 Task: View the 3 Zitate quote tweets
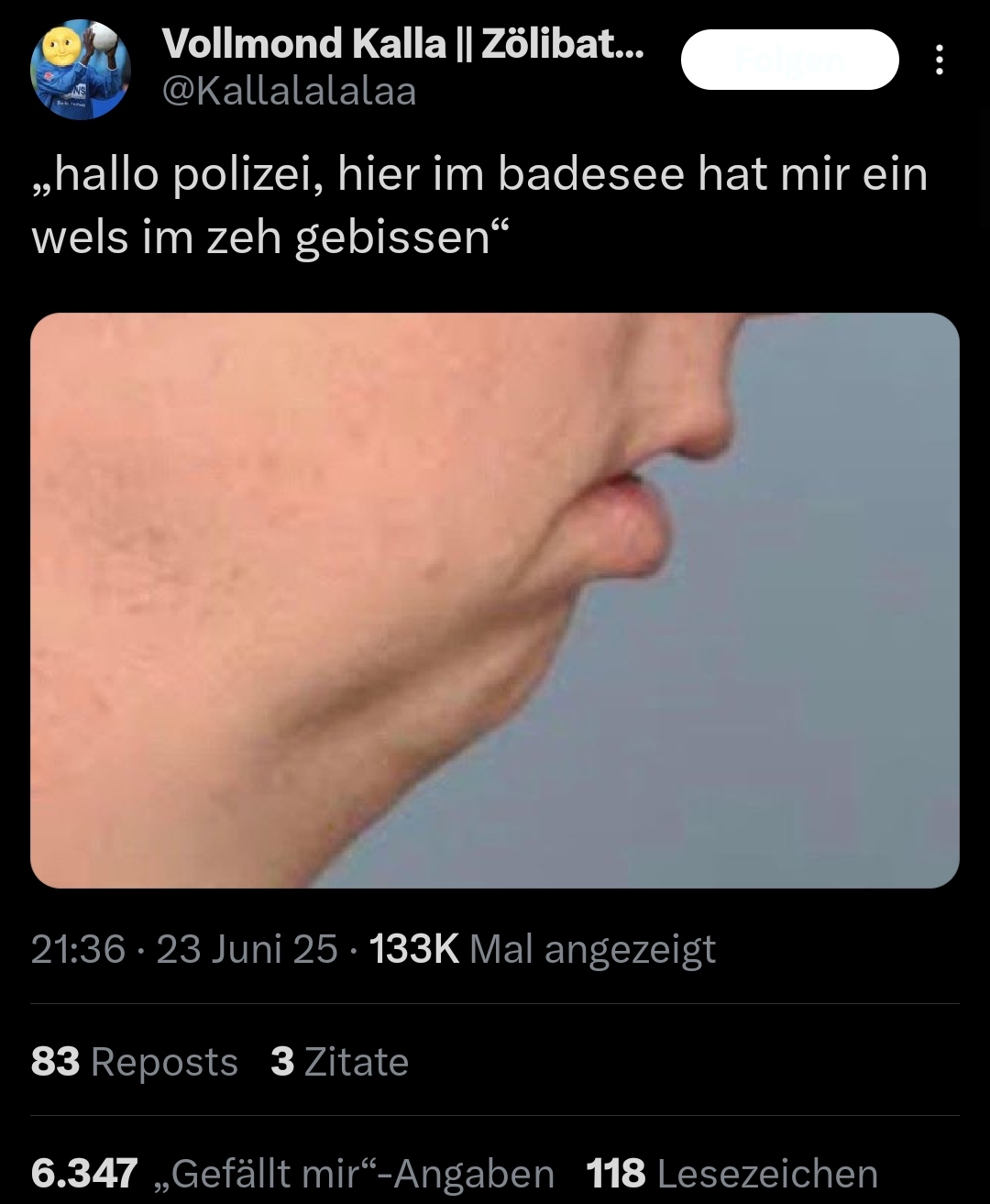click(x=339, y=1062)
